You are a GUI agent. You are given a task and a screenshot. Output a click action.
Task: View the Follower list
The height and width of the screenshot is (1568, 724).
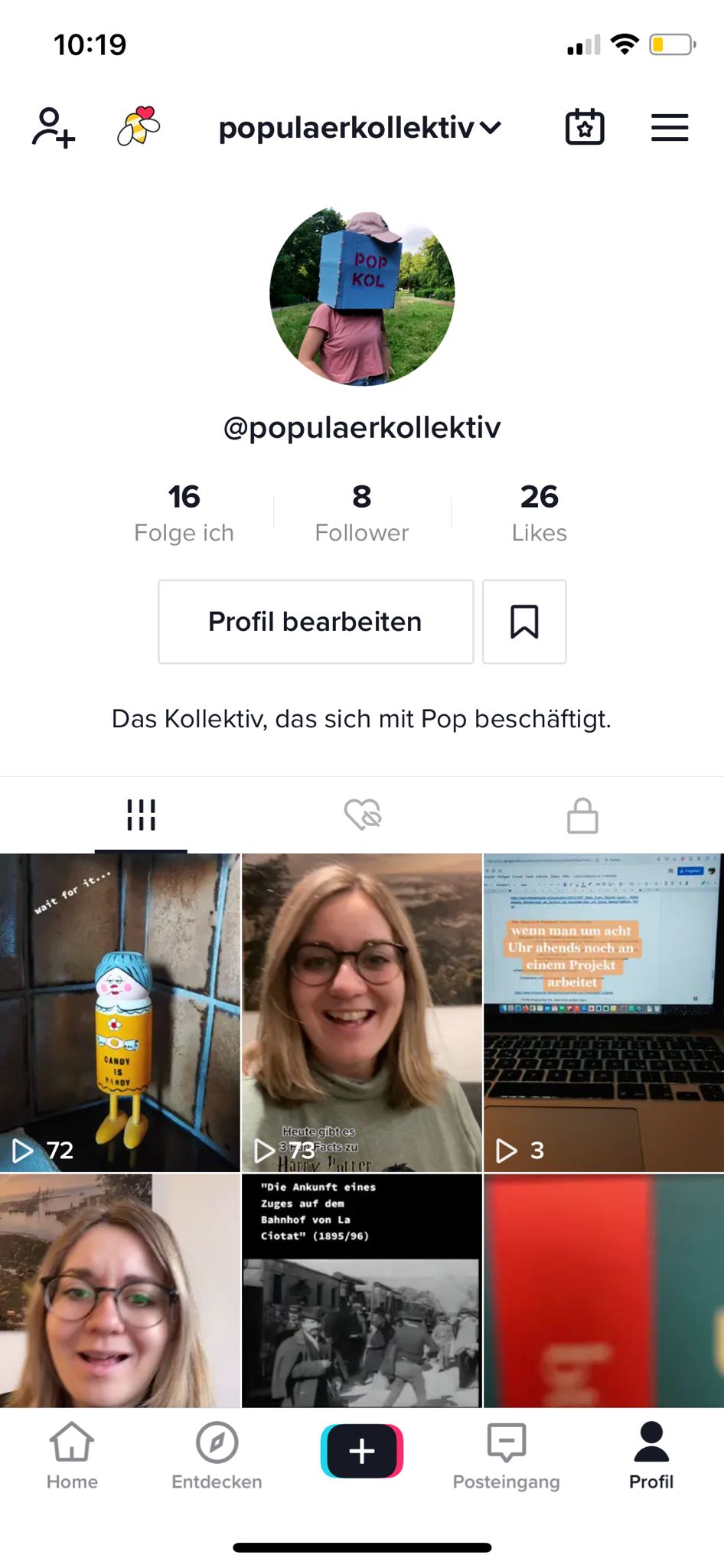pos(362,513)
